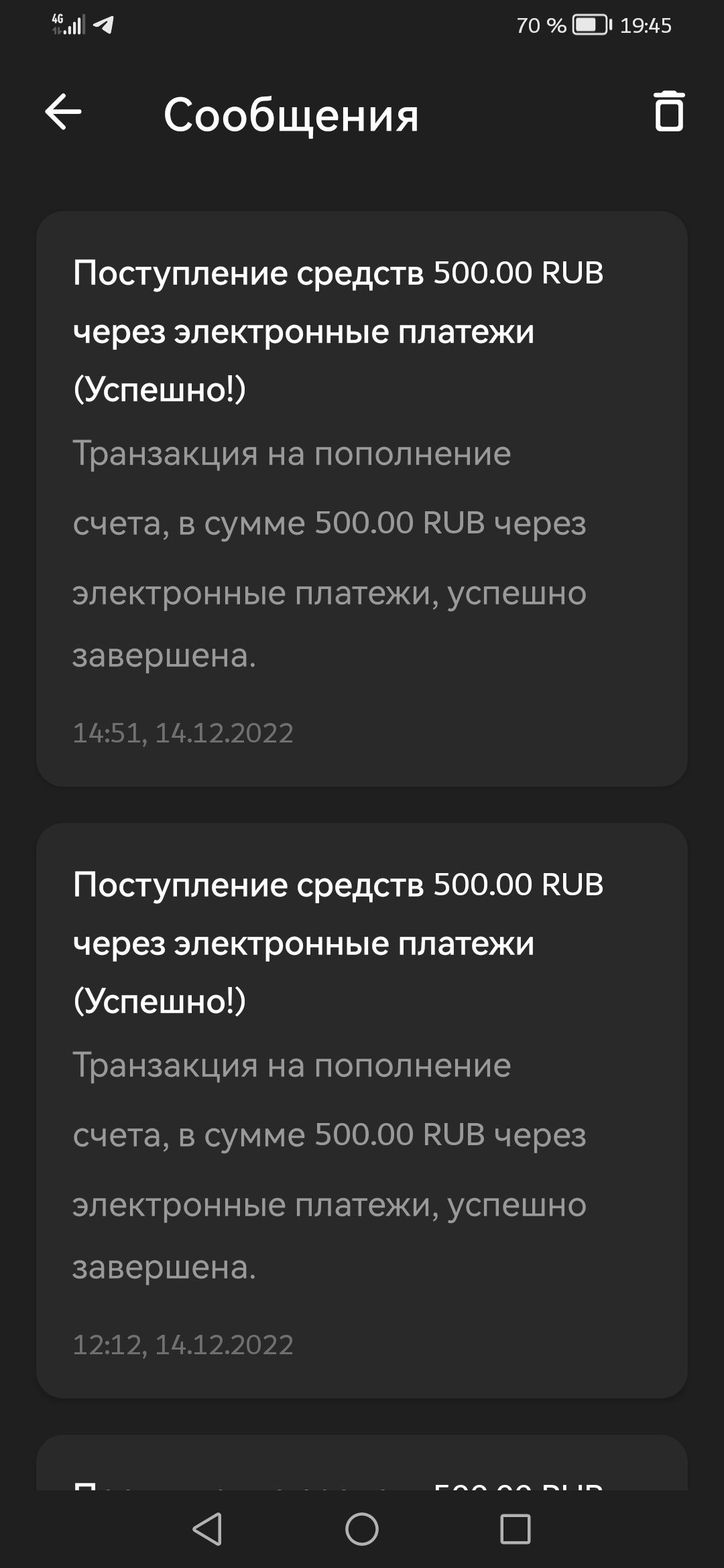Open the message received at 14:51
Screen dimensions: 724x1568
tap(362, 499)
